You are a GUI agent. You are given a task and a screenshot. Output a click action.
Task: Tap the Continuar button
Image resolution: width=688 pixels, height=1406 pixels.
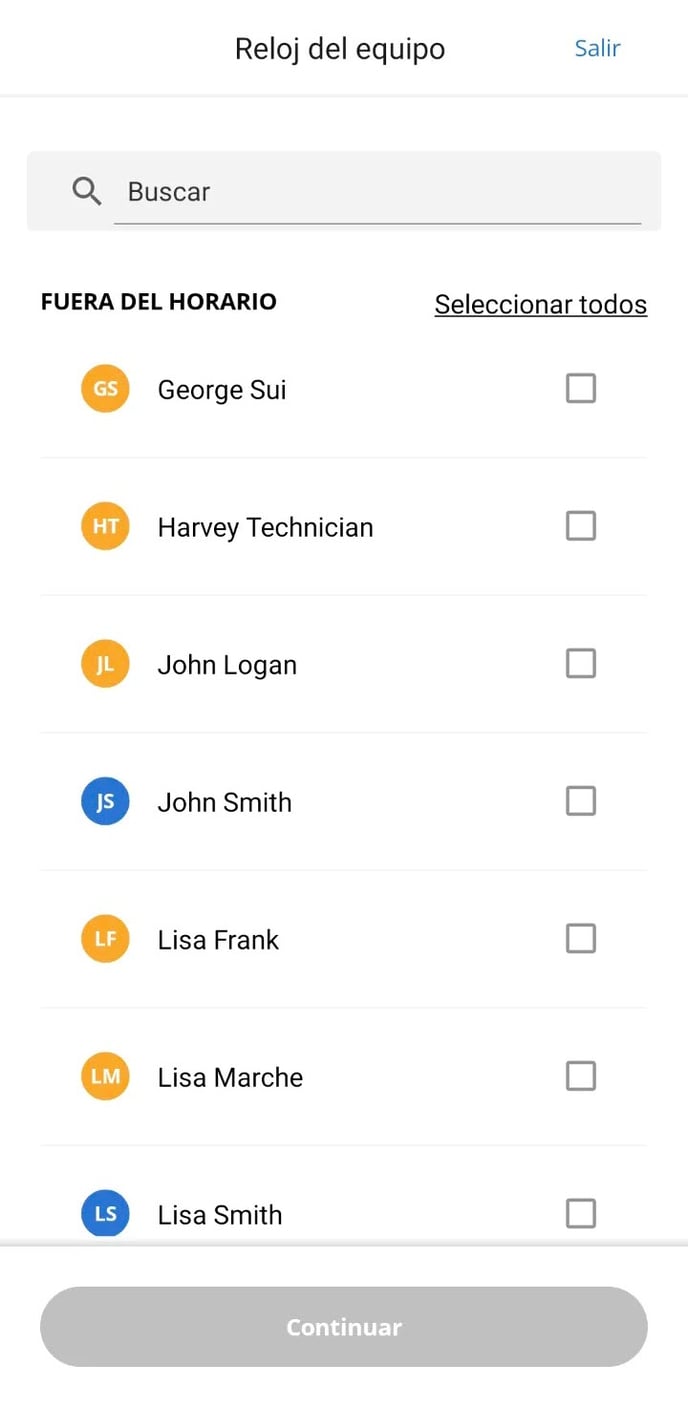tap(344, 1326)
